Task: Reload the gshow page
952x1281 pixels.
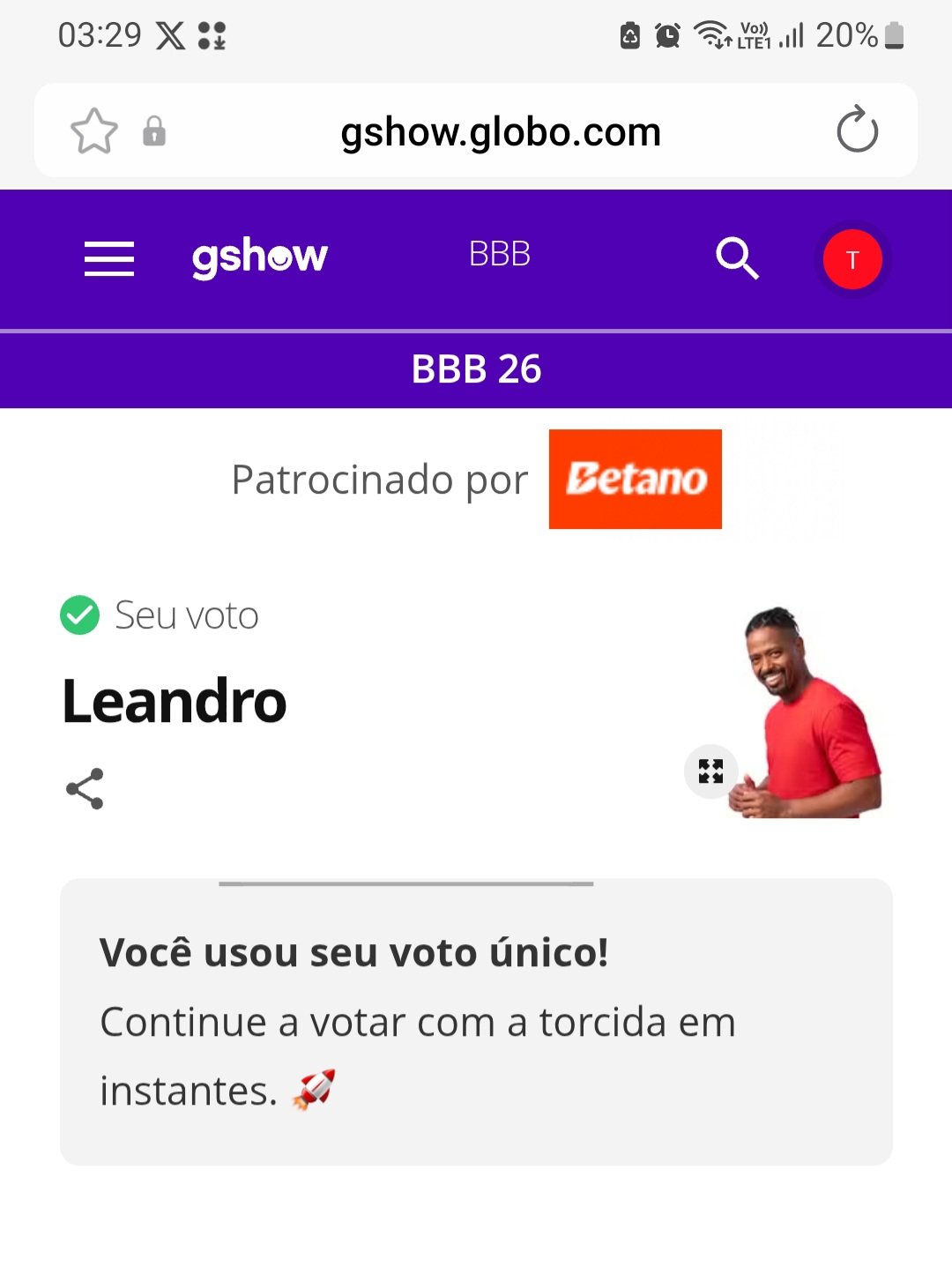Action: pyautogui.click(x=857, y=130)
